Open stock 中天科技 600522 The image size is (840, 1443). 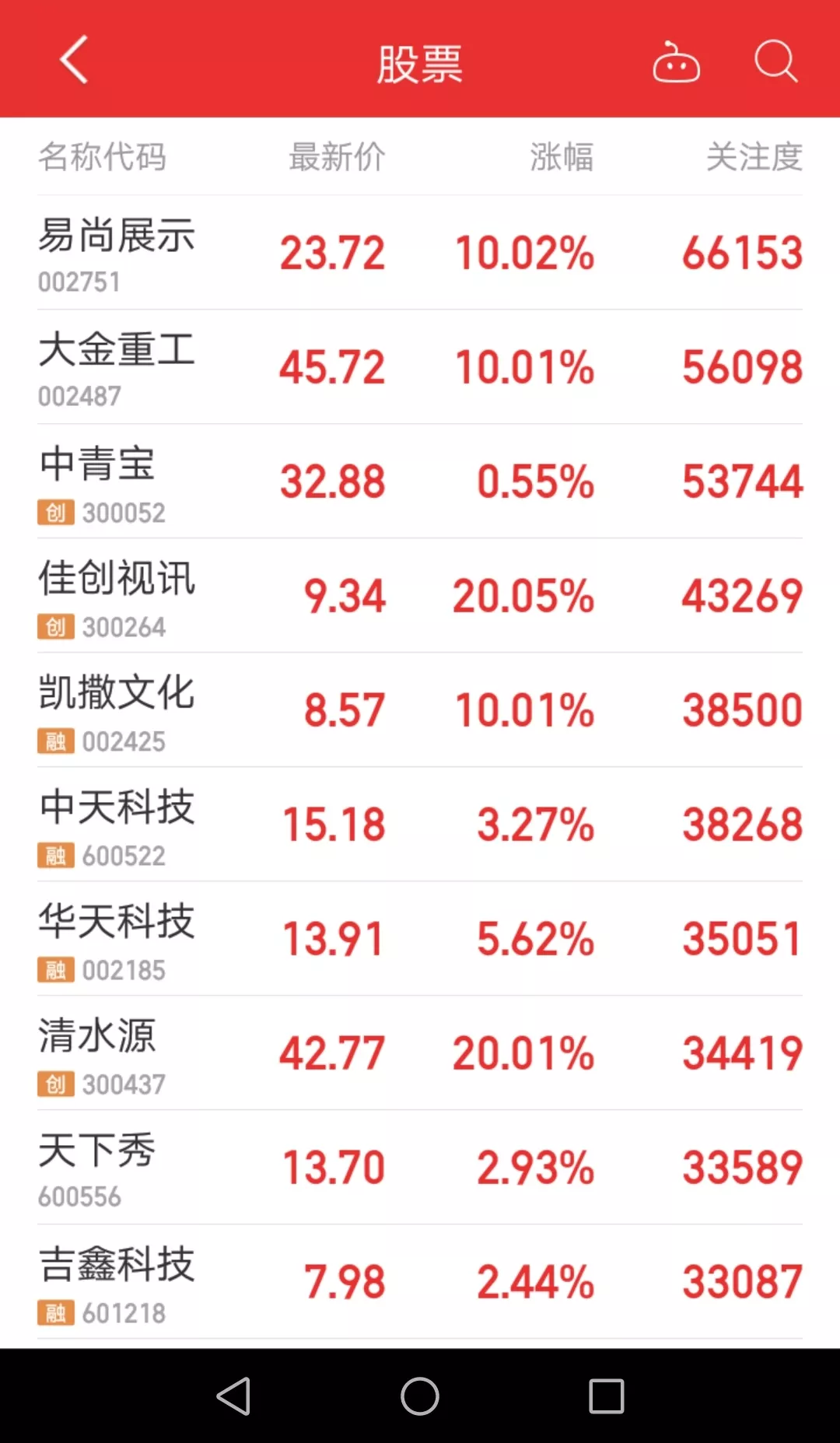tap(420, 825)
